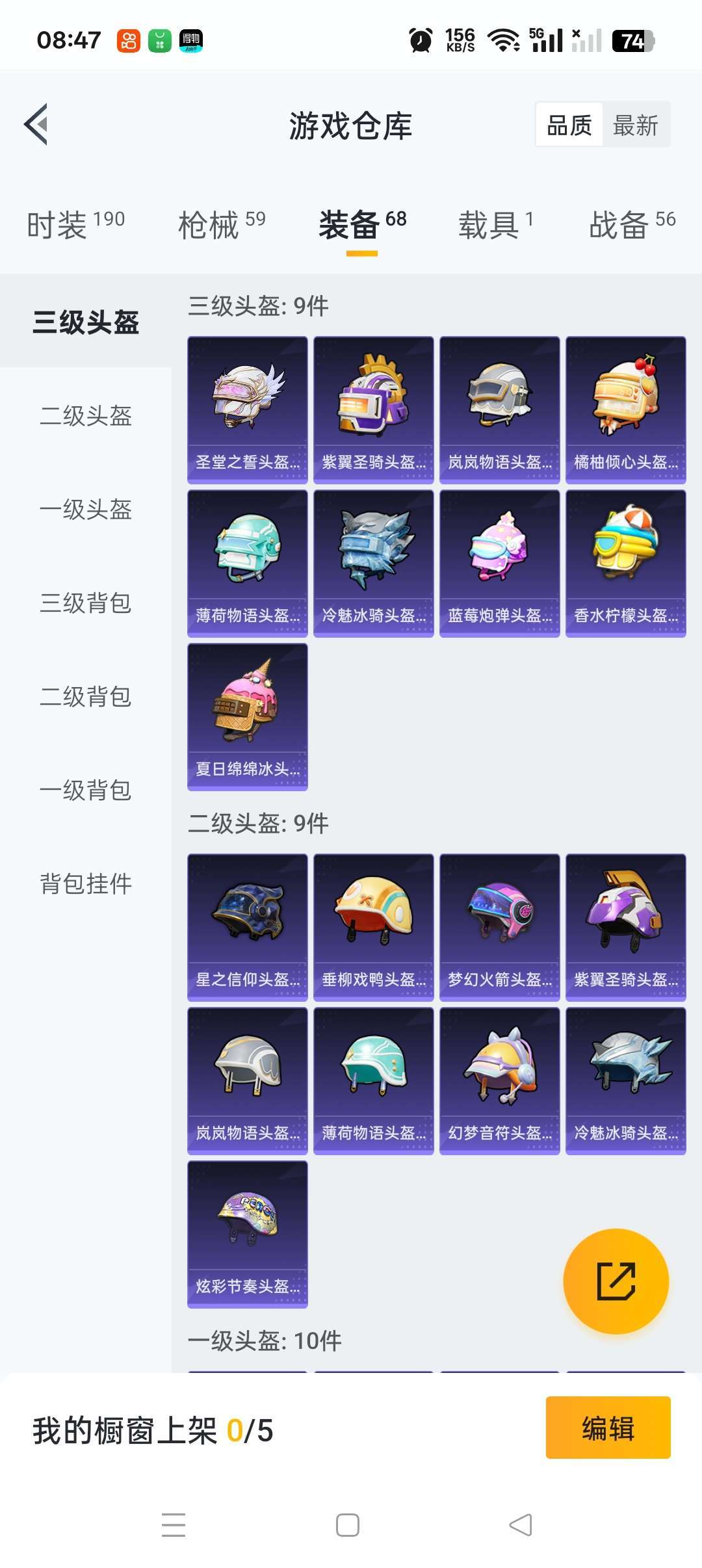The width and height of the screenshot is (702, 1568).
Task: View the 梦幻火箭头盔 item
Action: (x=500, y=928)
